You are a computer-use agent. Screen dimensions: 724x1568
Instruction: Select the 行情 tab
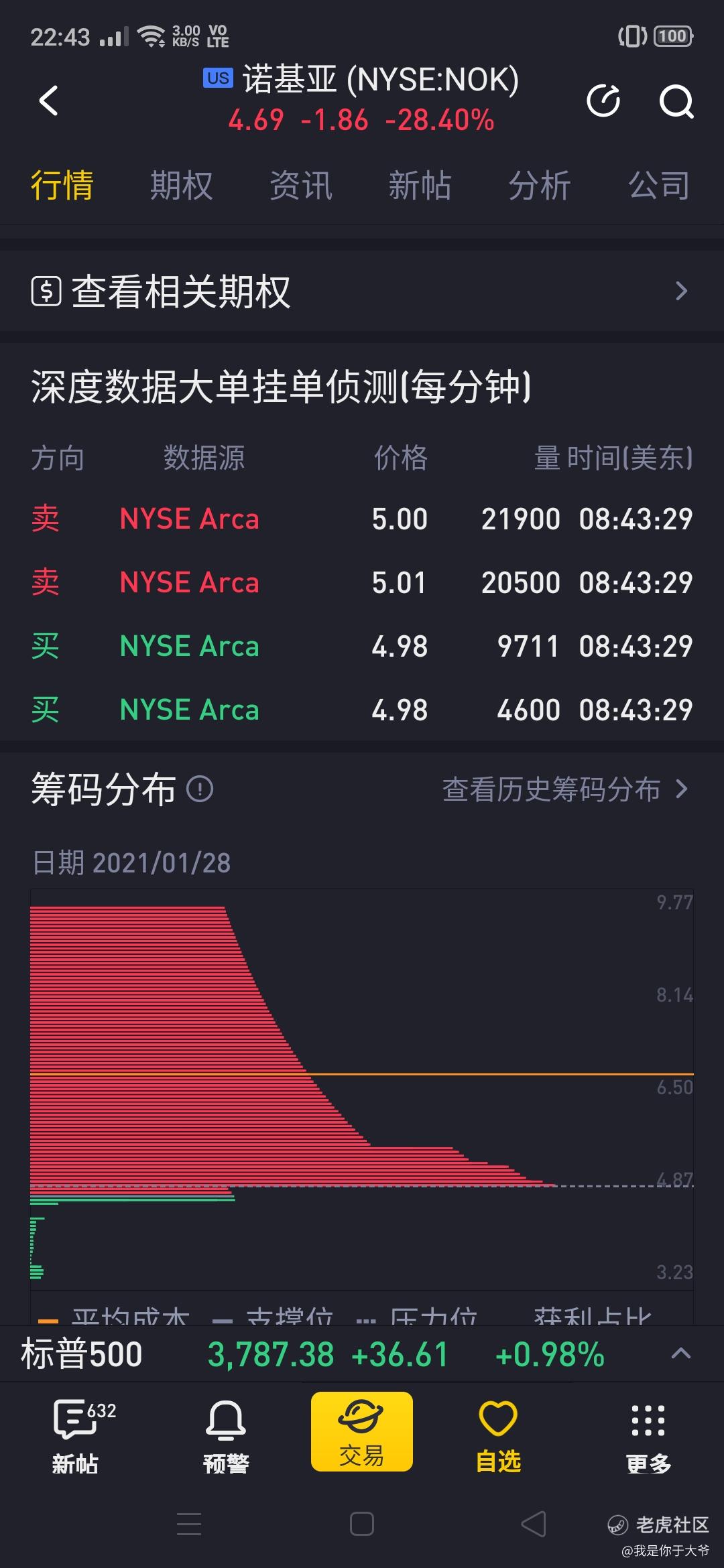pos(62,185)
